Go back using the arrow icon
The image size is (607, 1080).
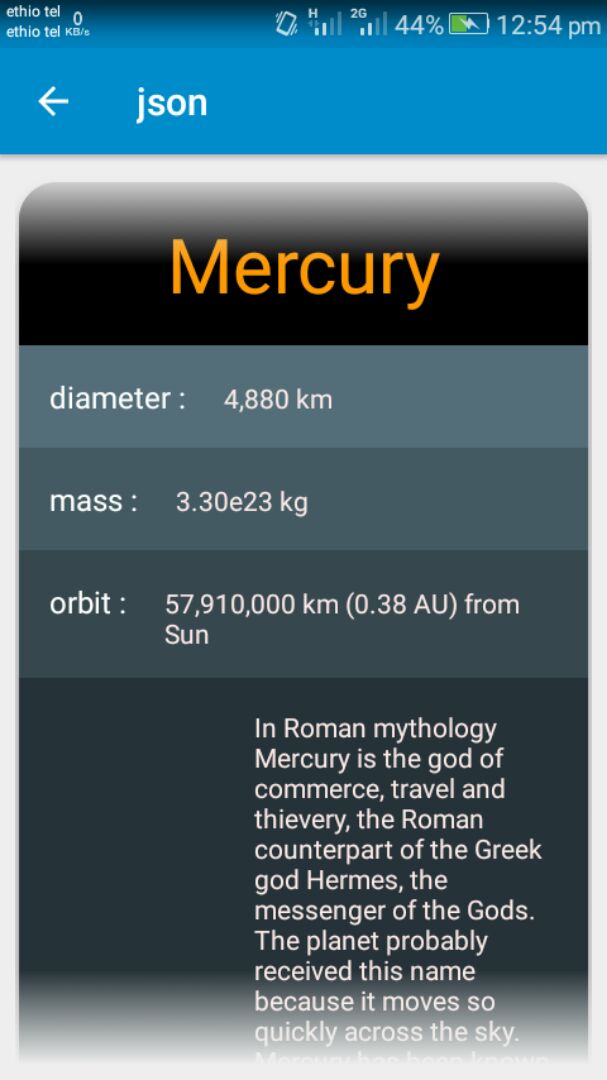point(53,101)
